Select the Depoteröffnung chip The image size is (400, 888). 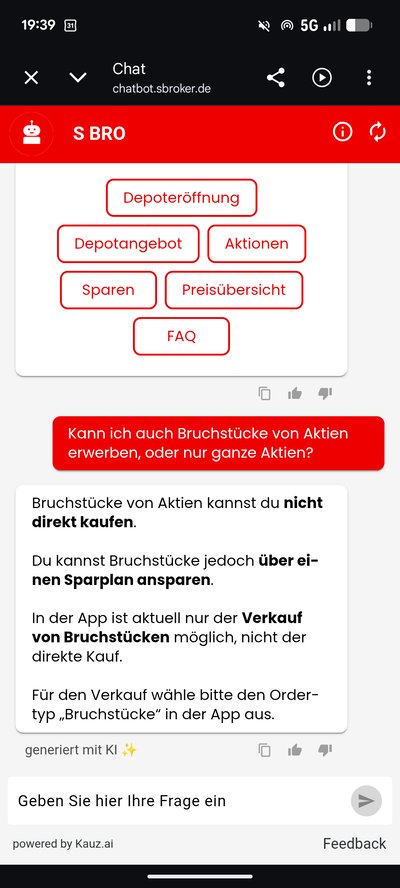coord(181,198)
